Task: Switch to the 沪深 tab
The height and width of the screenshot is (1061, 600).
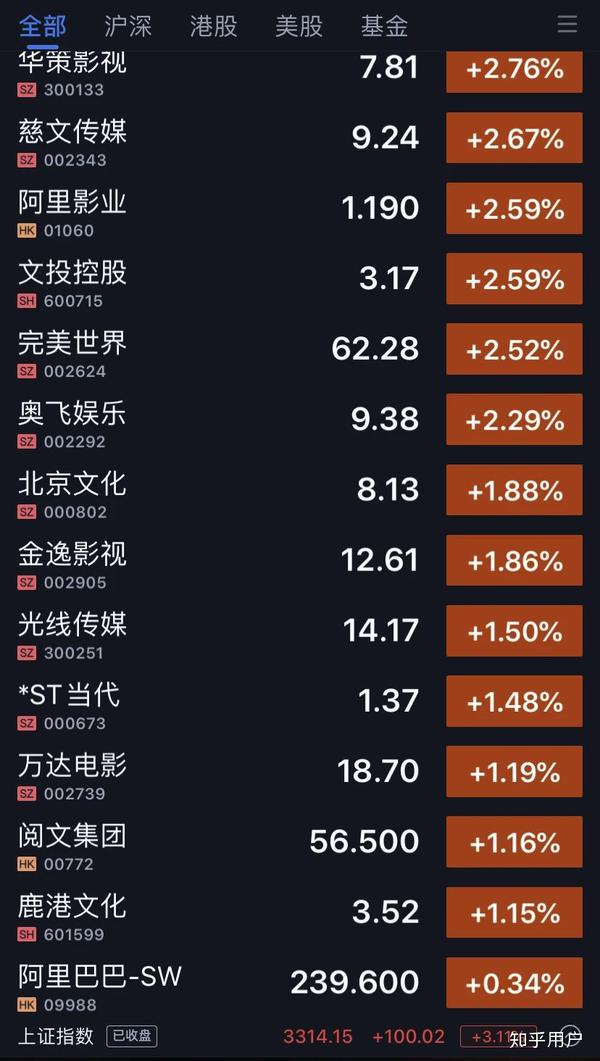Action: click(x=128, y=26)
